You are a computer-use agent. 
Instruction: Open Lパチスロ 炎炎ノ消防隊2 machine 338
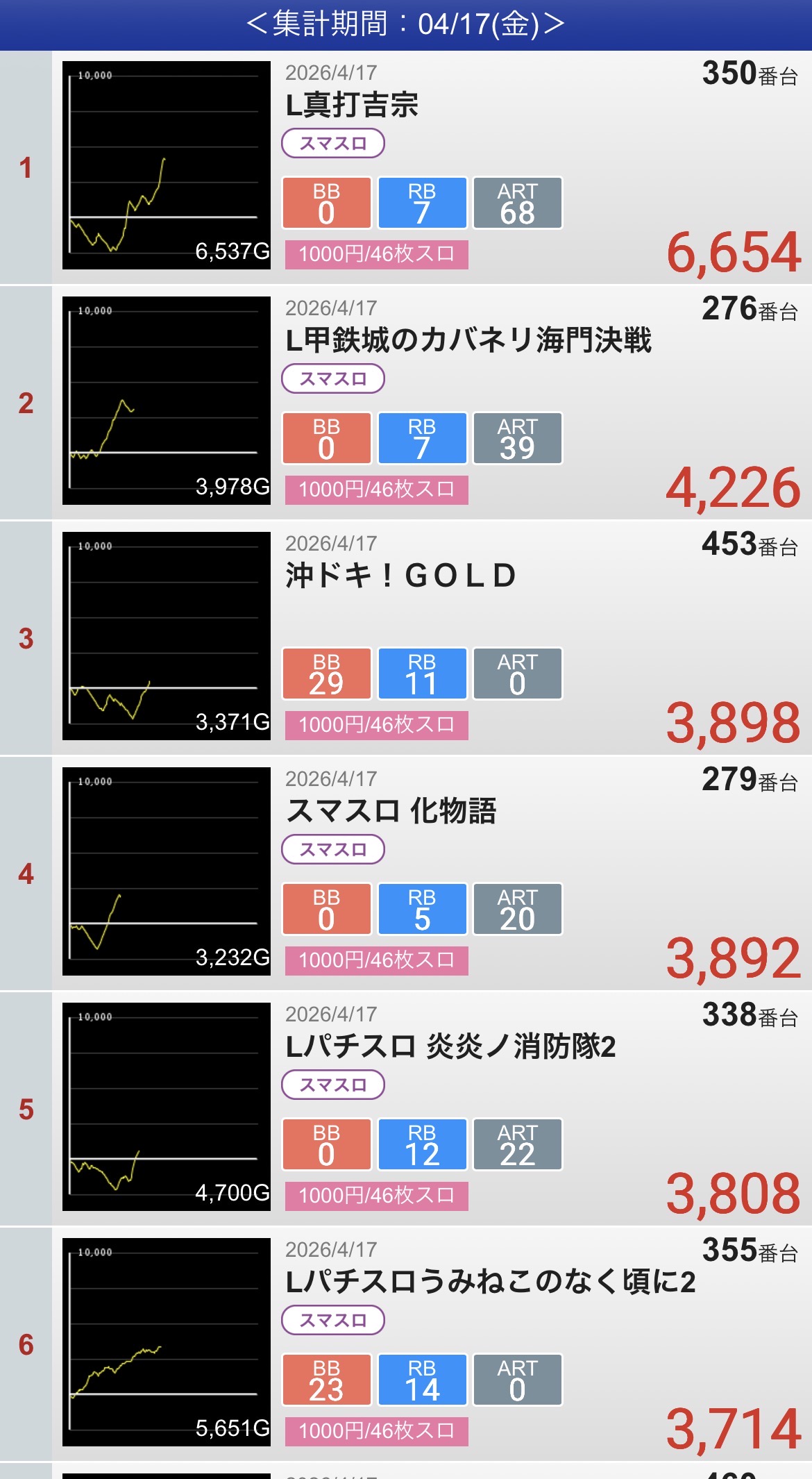430,1108
